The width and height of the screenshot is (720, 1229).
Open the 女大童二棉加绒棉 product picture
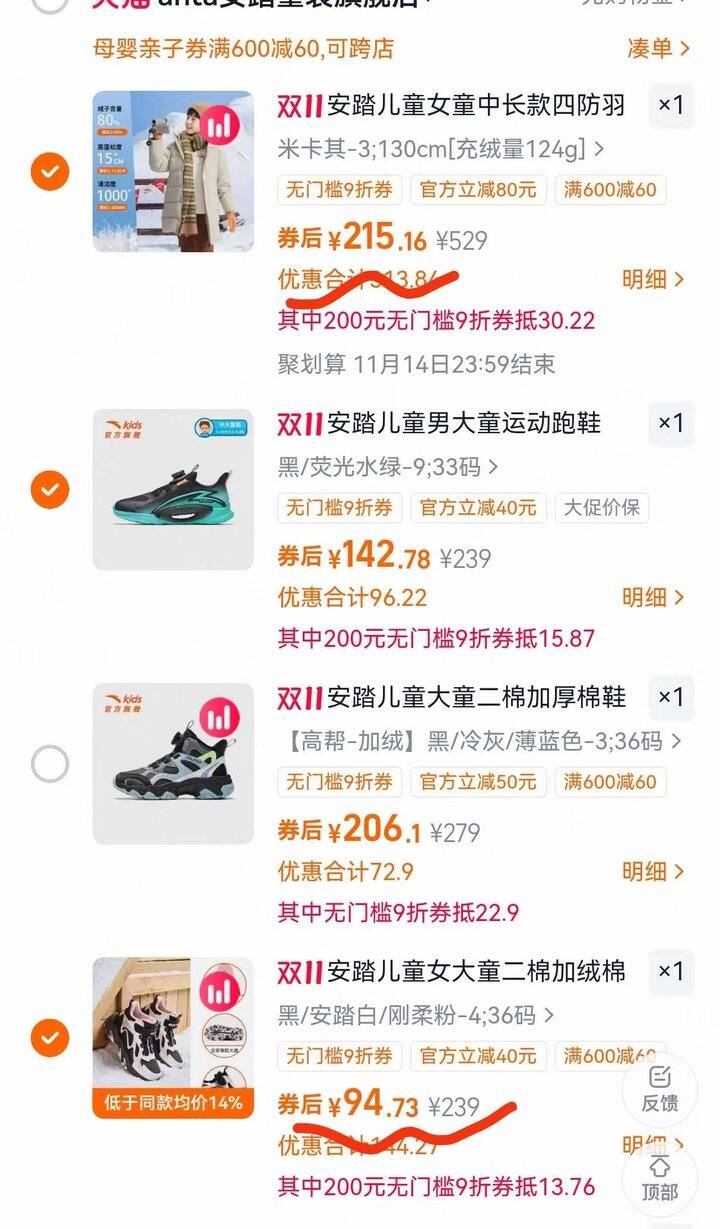(x=173, y=1038)
